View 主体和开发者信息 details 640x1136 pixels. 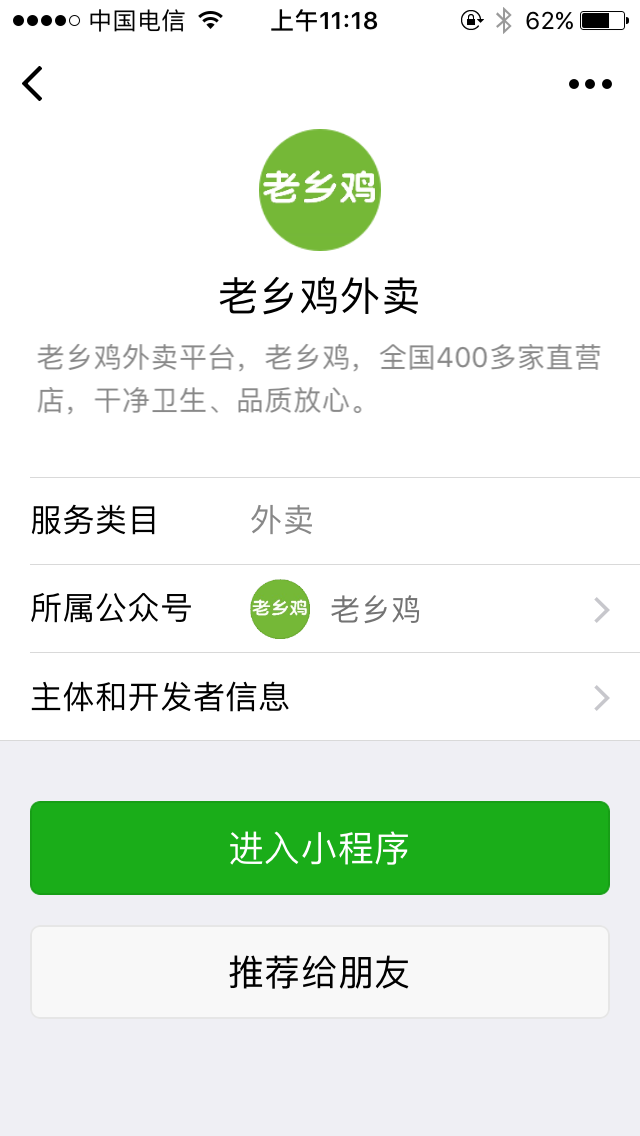coord(320,697)
